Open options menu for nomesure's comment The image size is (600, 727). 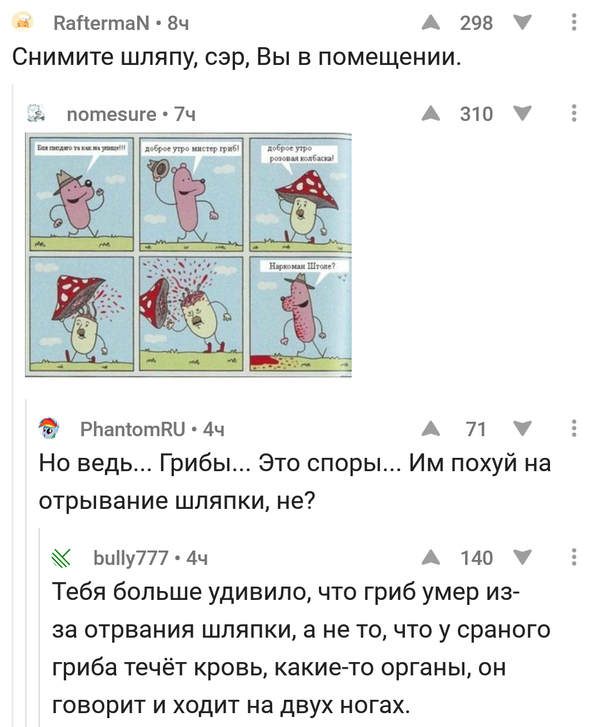(574, 113)
